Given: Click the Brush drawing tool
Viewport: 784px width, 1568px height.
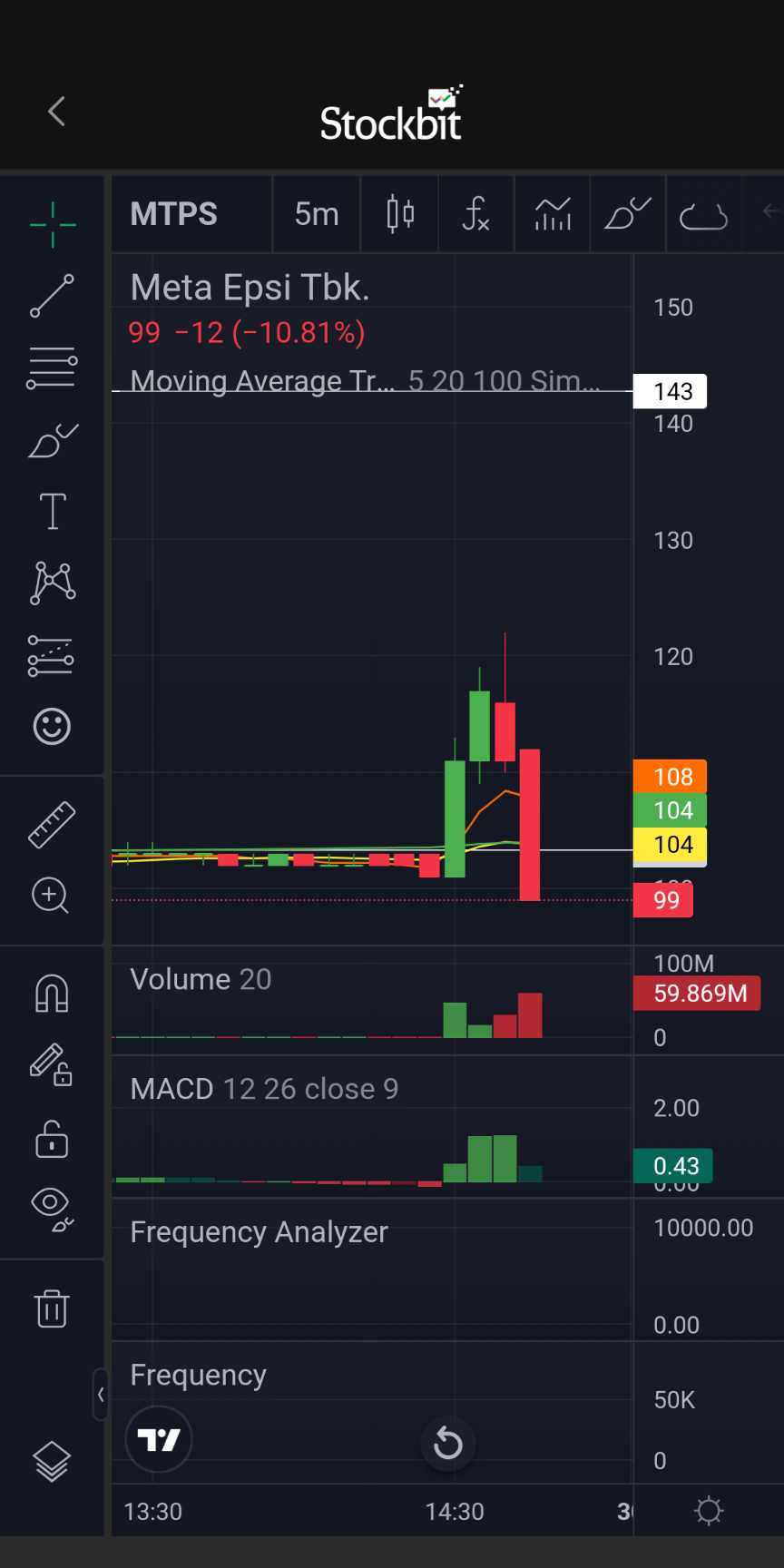Looking at the screenshot, I should coord(52,440).
